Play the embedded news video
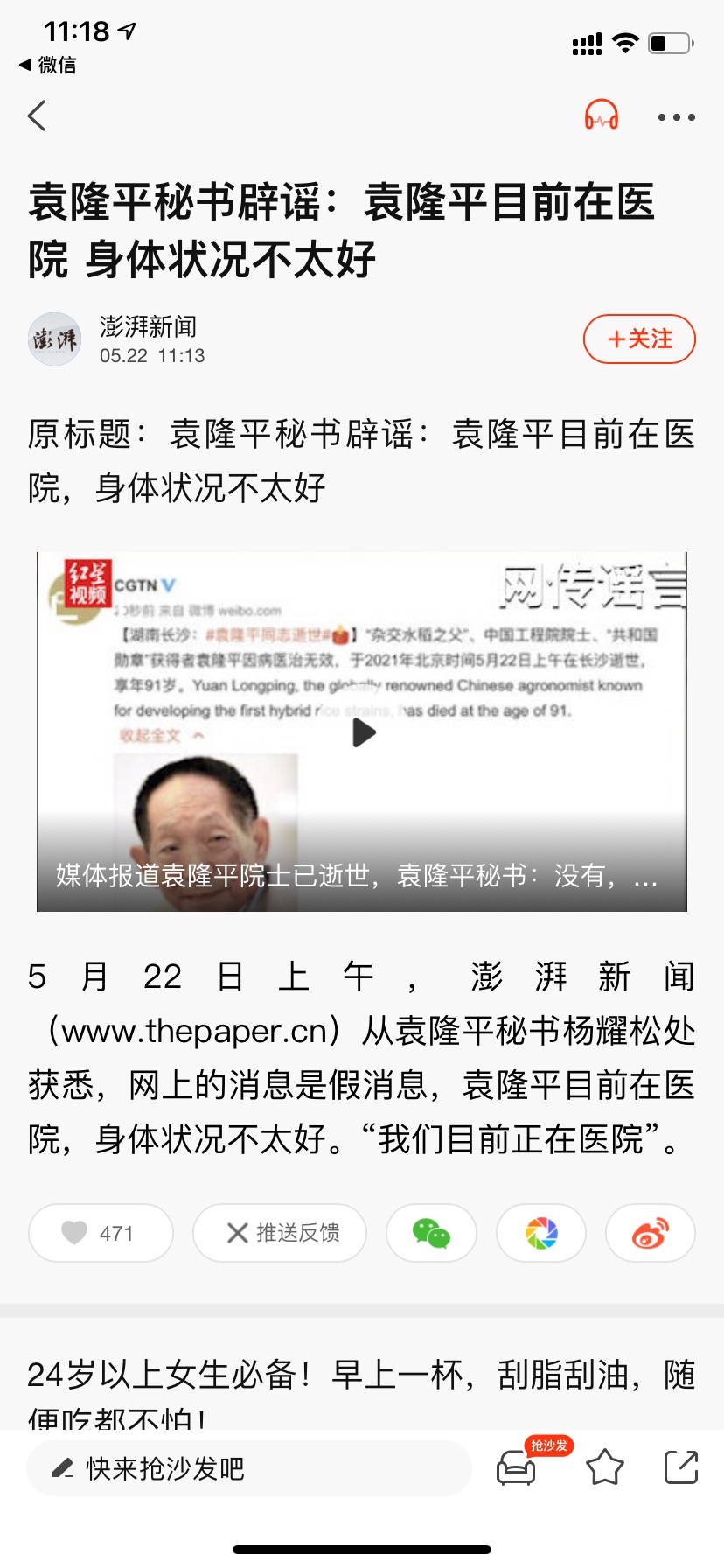This screenshot has height=1568, width=724. pyautogui.click(x=363, y=732)
